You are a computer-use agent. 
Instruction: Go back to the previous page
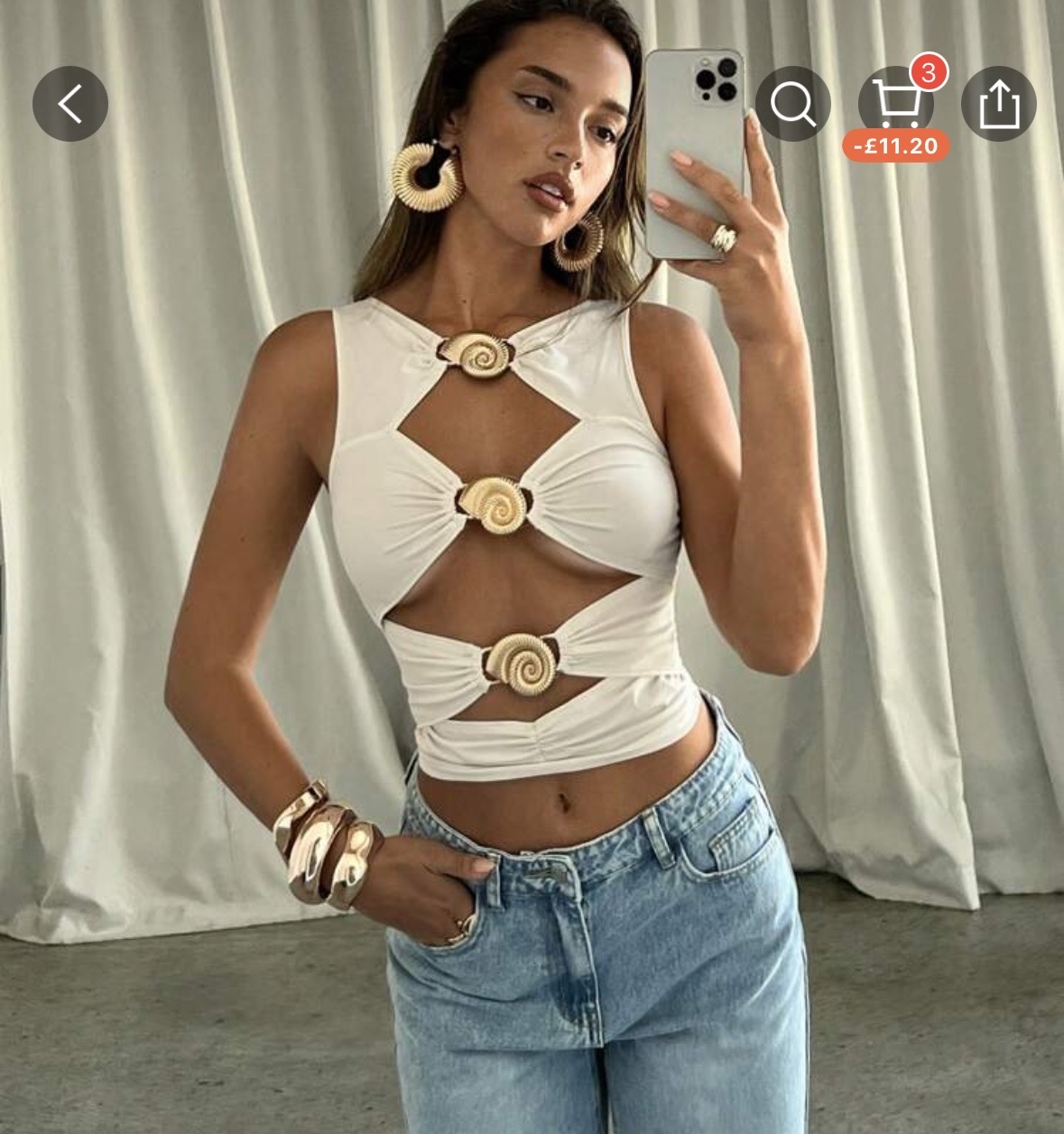70,104
